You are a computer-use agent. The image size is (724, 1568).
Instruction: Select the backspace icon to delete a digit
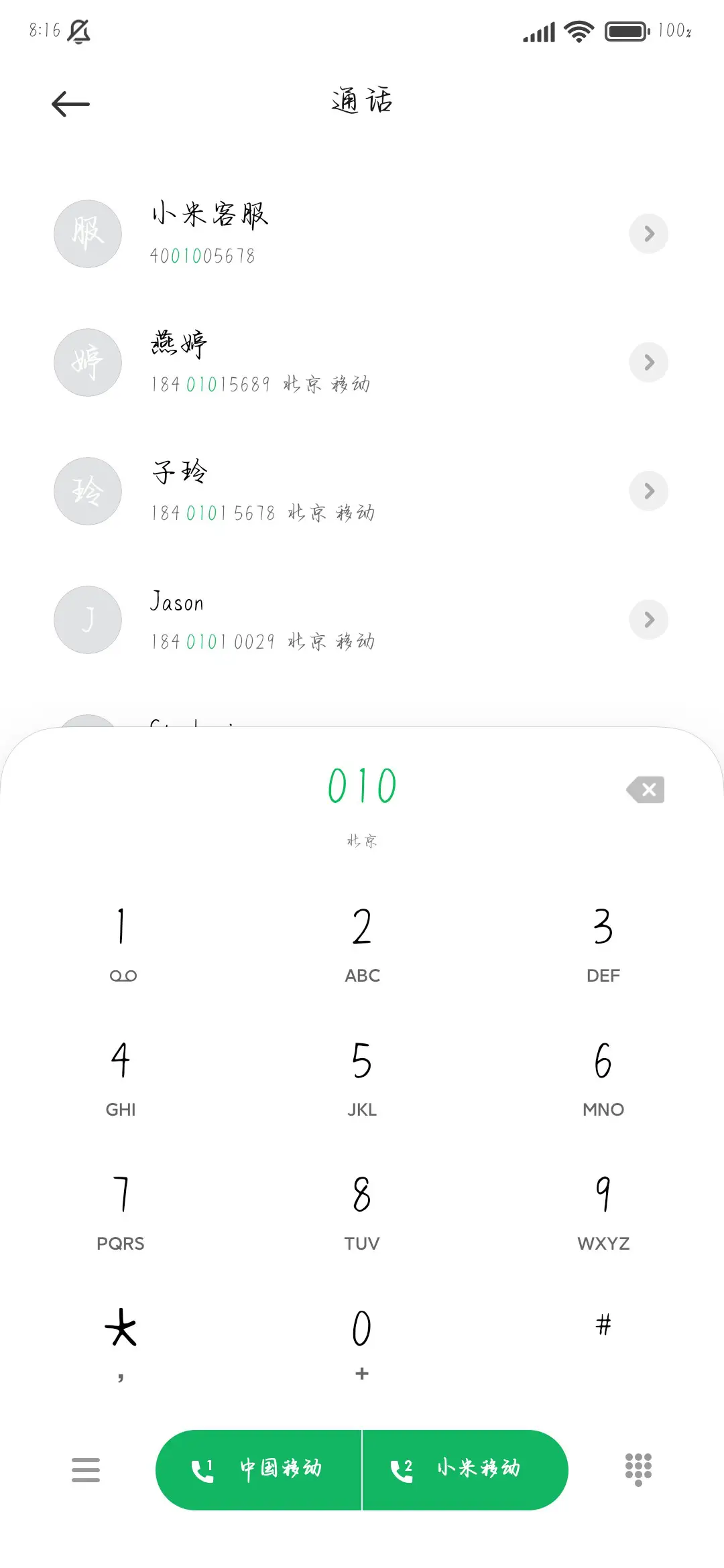(644, 789)
